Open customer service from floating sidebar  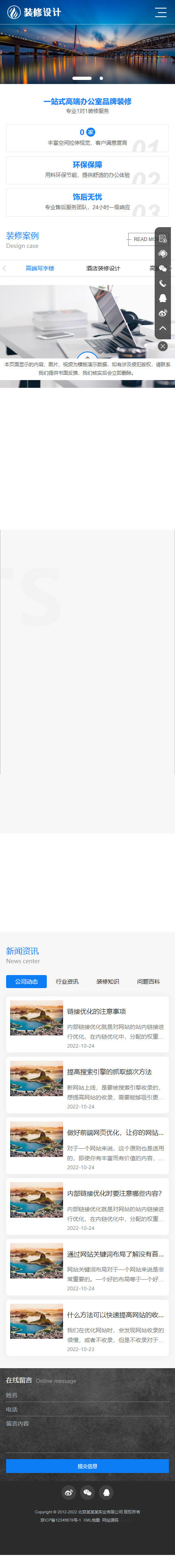click(163, 254)
